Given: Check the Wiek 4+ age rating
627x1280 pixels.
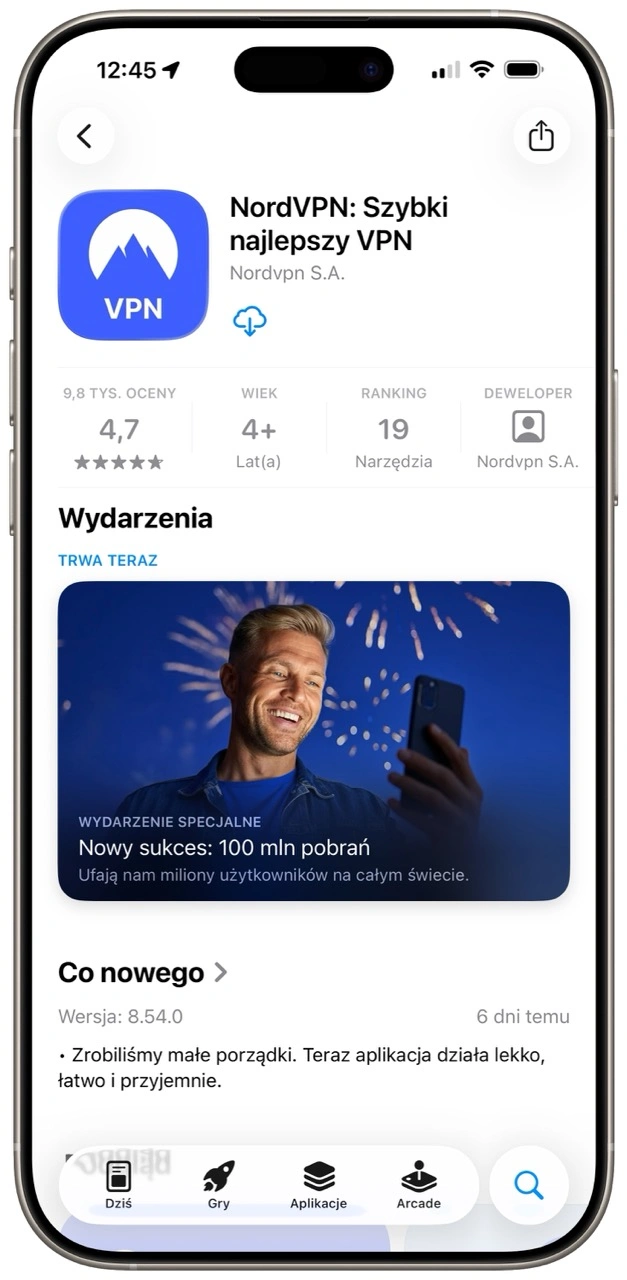Looking at the screenshot, I should point(259,429).
